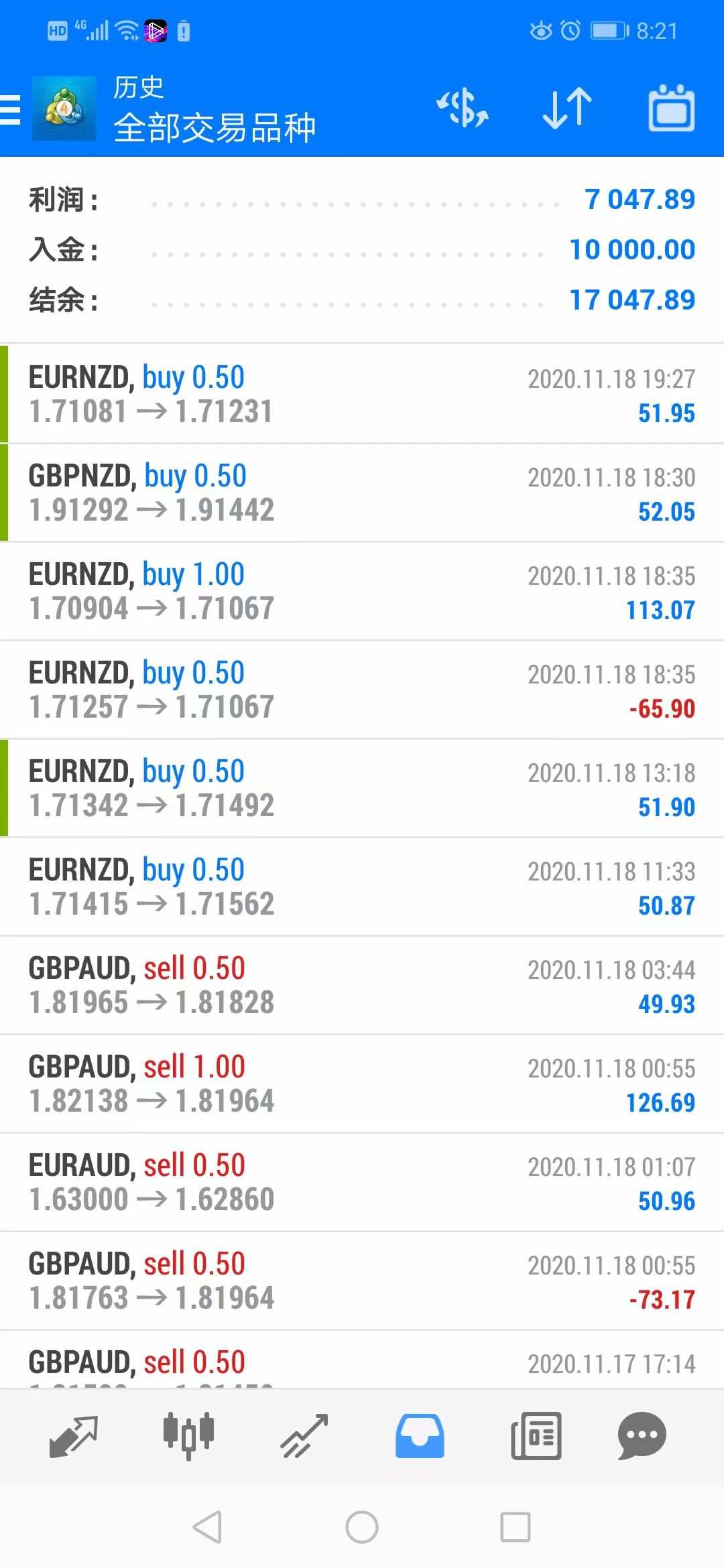Open the sort order arrows
Image resolution: width=724 pixels, height=1568 pixels.
567,109
